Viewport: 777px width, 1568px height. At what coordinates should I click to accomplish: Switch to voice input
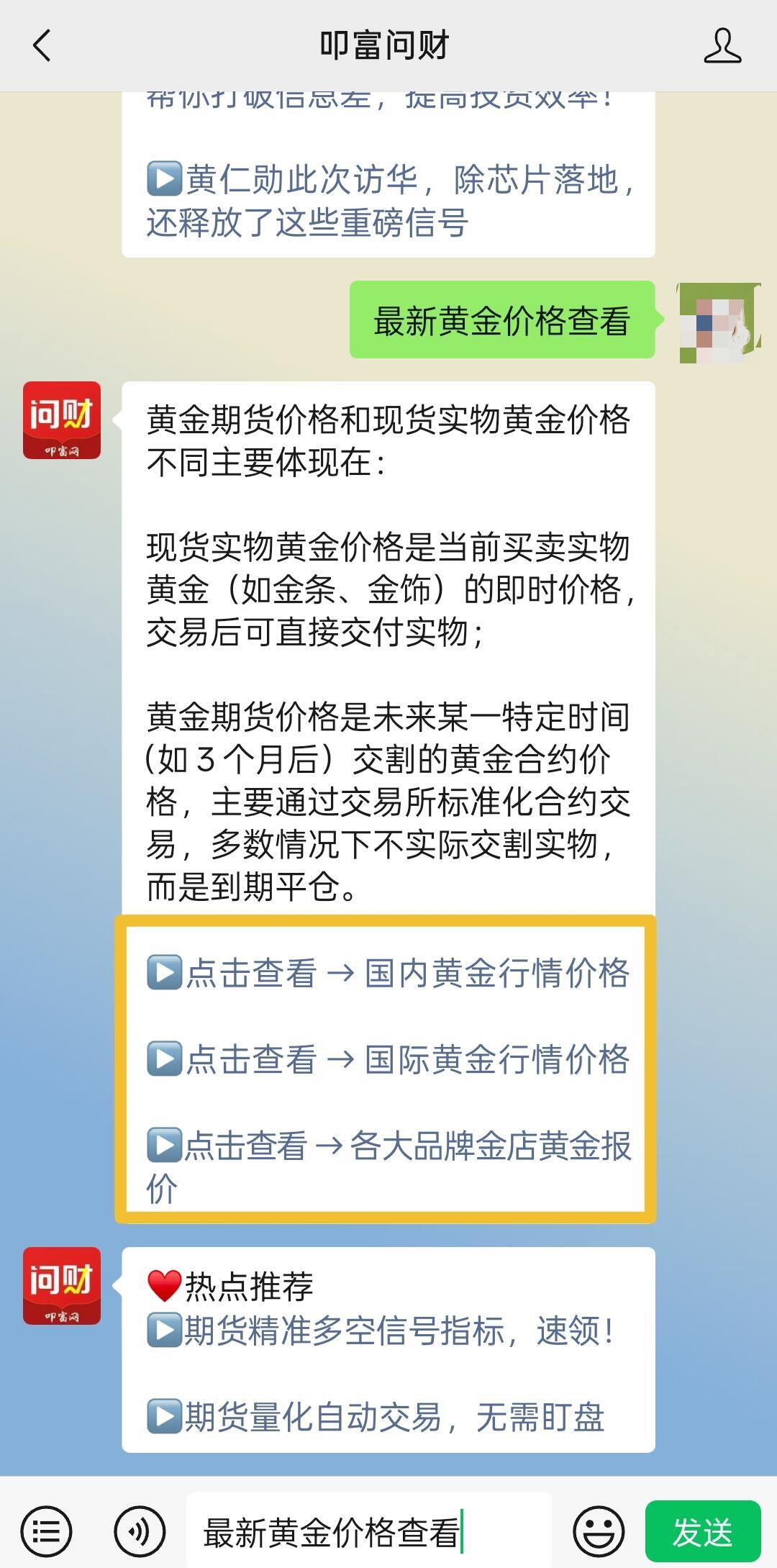tap(140, 1531)
